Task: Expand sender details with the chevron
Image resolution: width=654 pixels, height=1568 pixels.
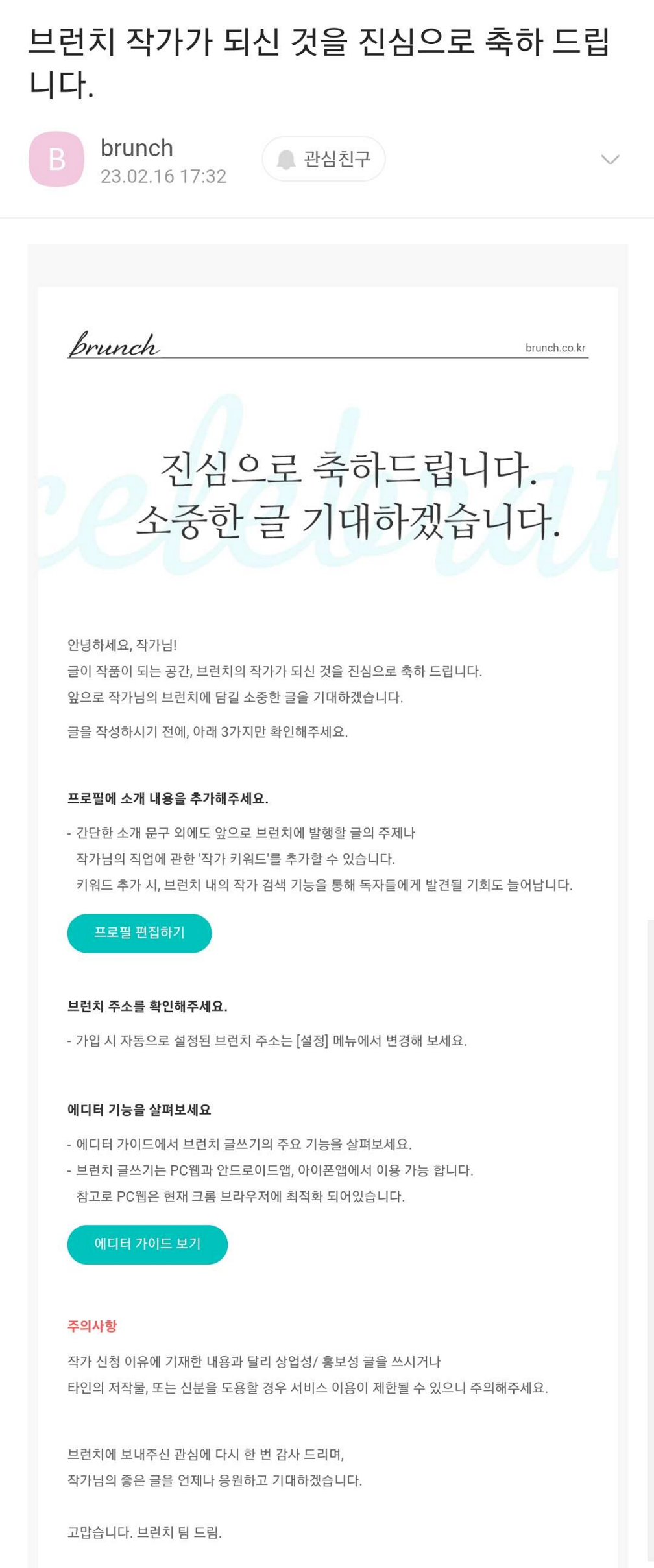Action: [610, 160]
